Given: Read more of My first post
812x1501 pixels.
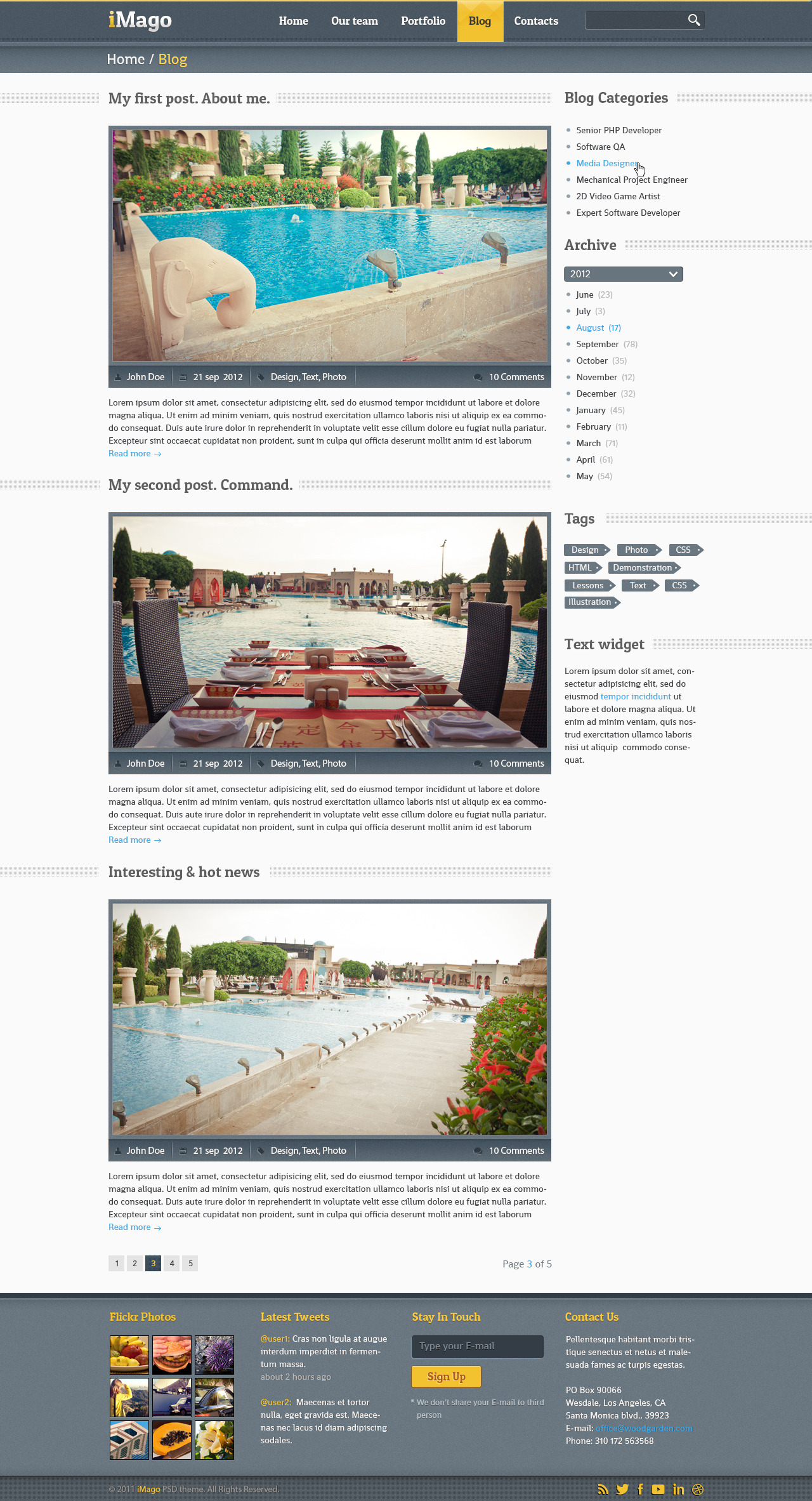Looking at the screenshot, I should pos(134,454).
